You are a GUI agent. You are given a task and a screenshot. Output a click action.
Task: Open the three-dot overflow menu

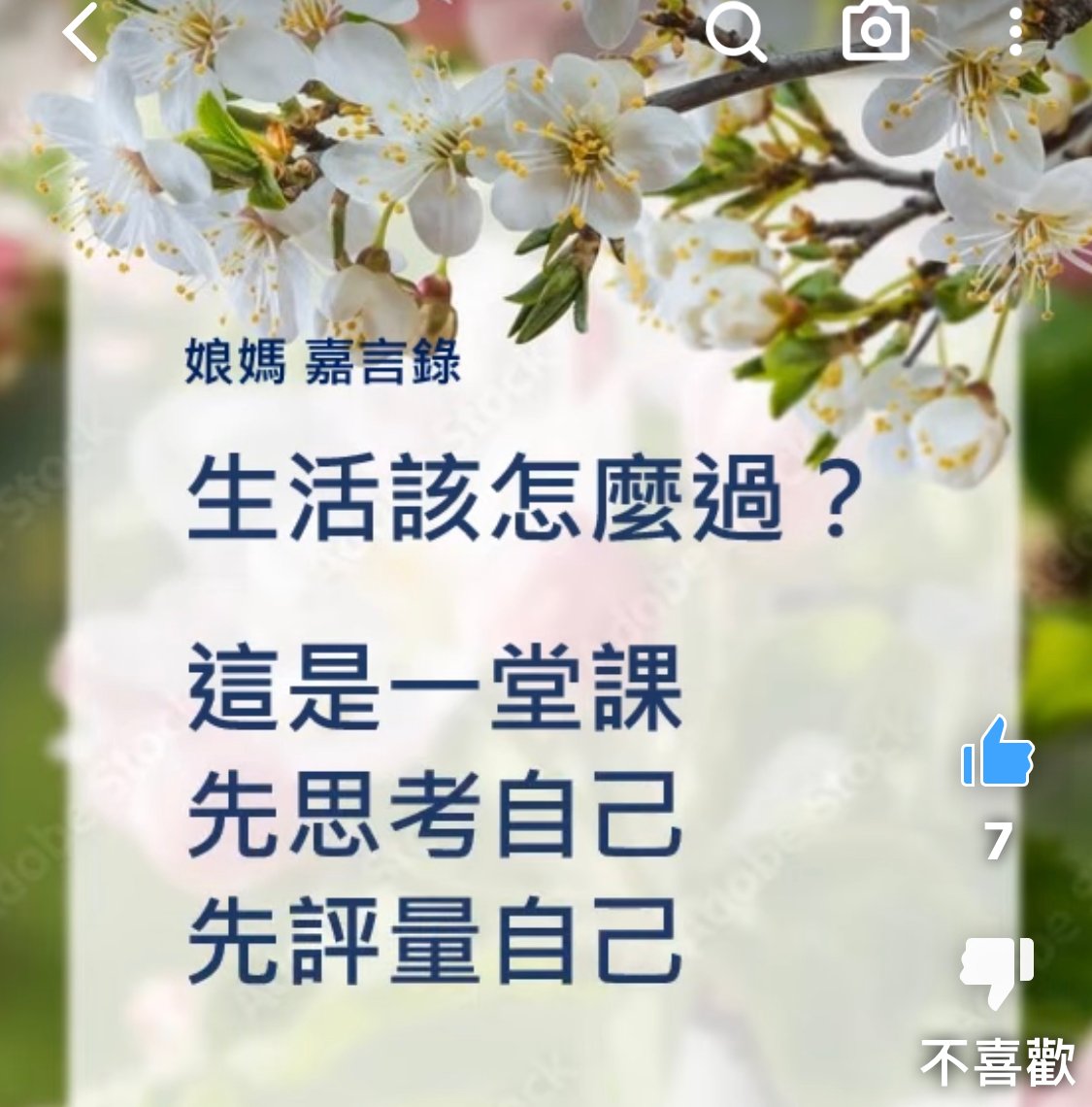coord(1015,31)
